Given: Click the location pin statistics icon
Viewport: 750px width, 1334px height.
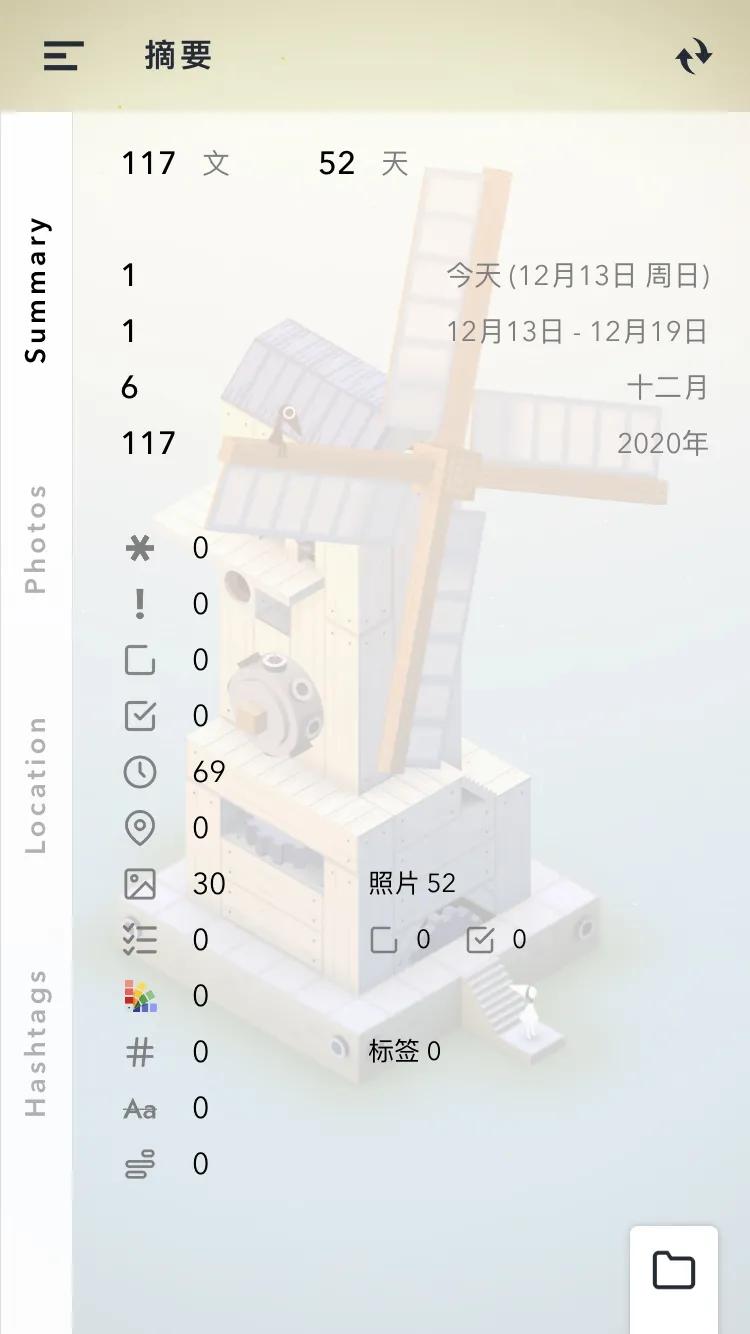Looking at the screenshot, I should click(x=142, y=828).
